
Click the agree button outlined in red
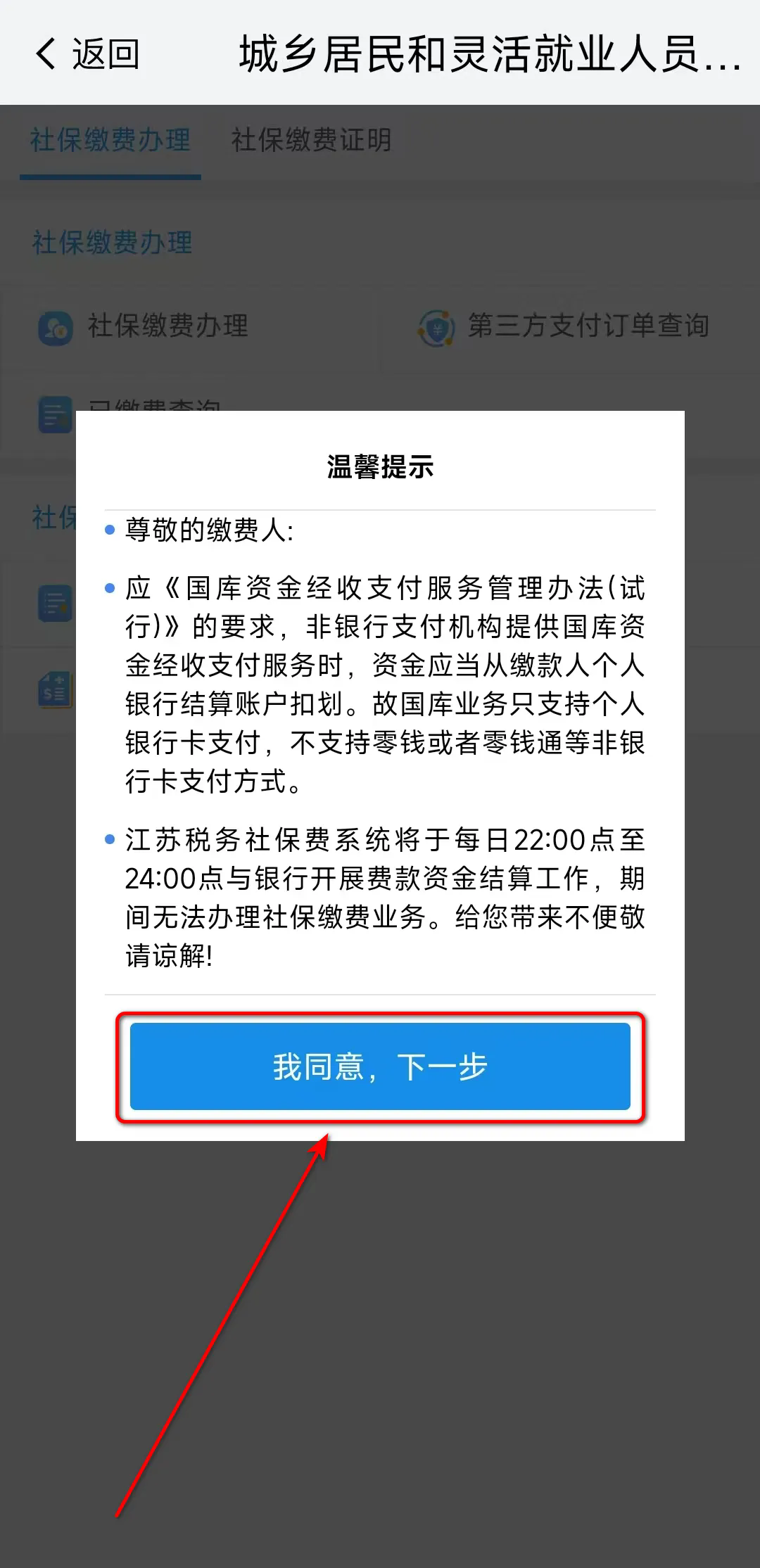coord(380,1066)
